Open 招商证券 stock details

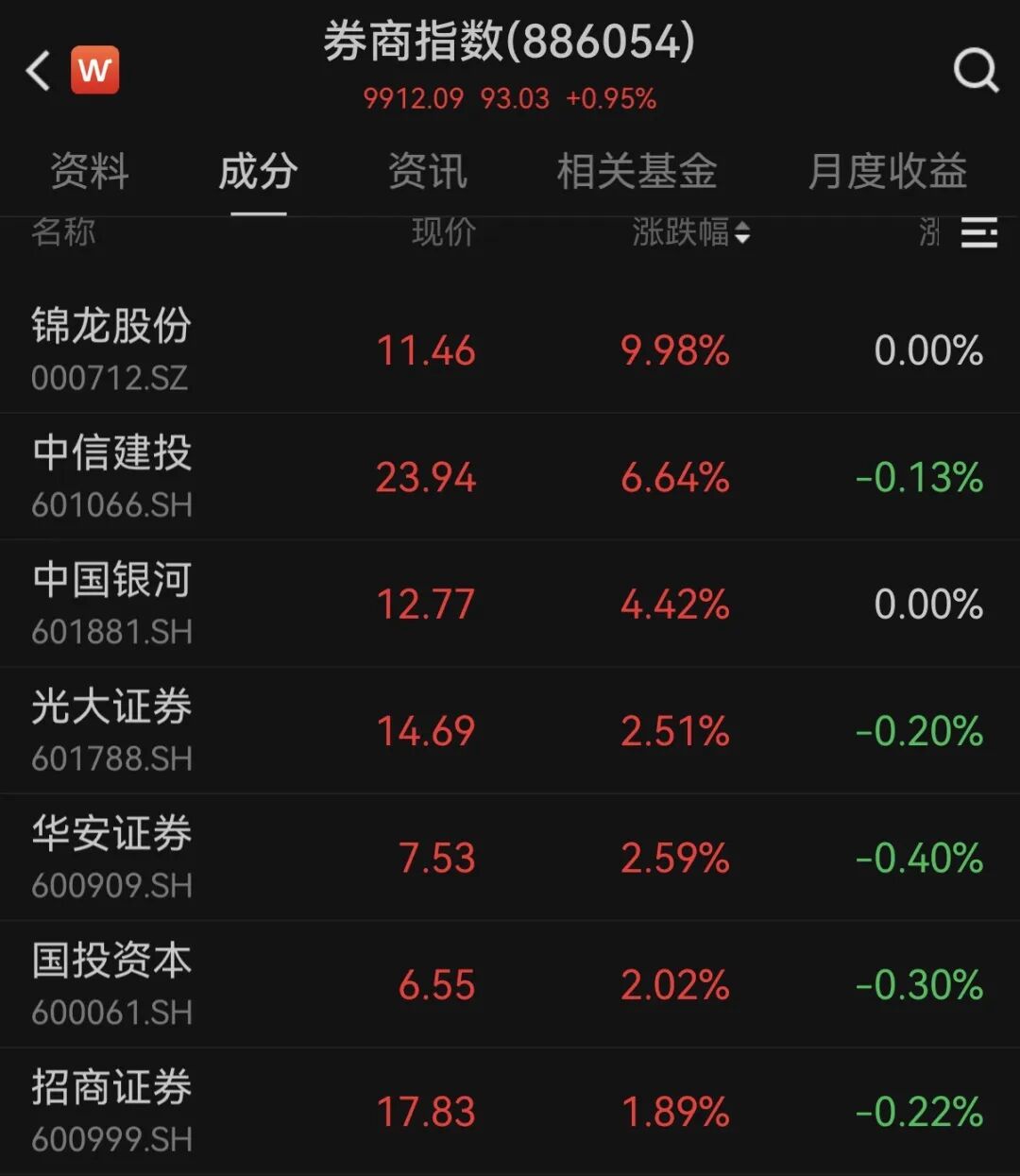pos(510,1112)
